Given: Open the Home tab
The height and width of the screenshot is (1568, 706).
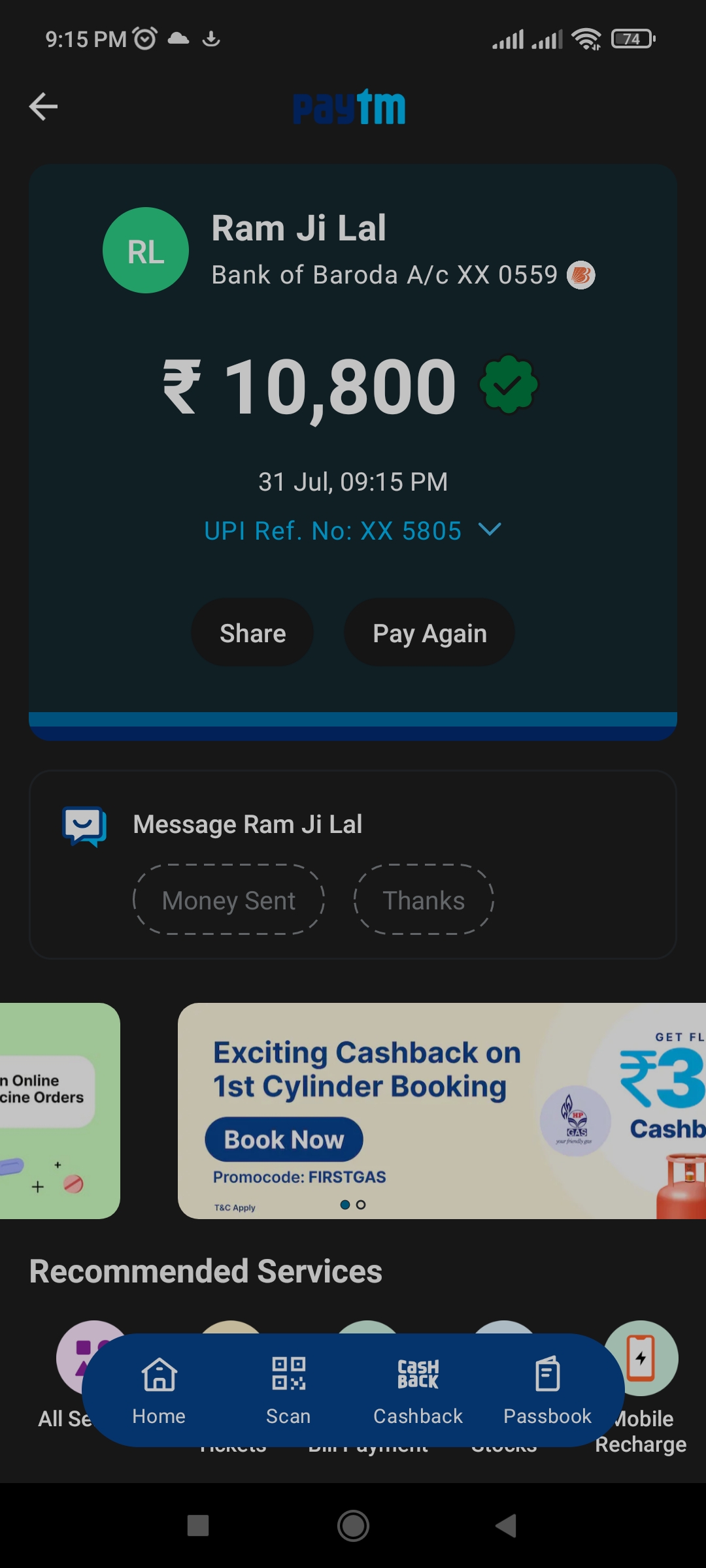Looking at the screenshot, I should tap(159, 1390).
